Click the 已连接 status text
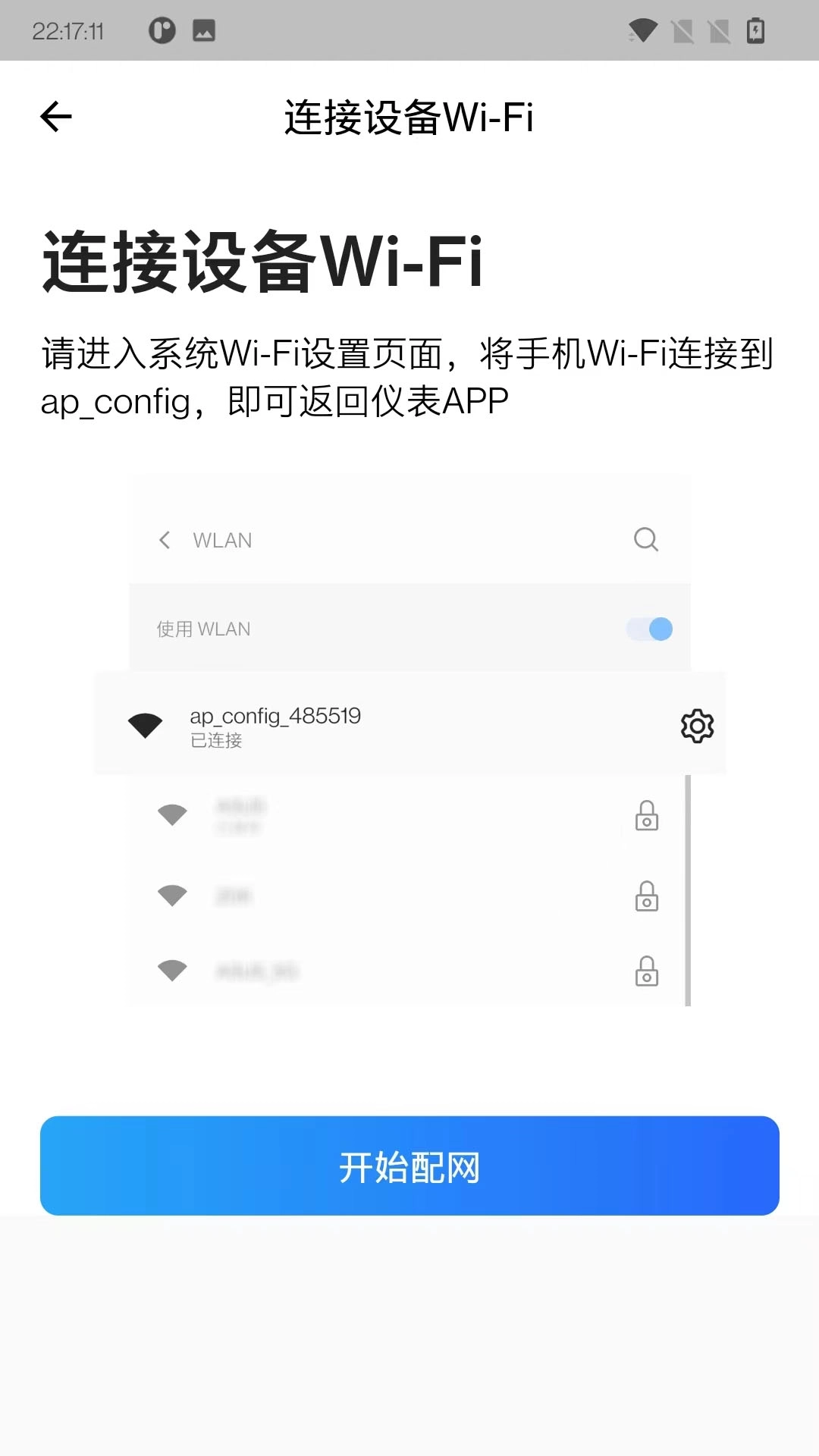819x1456 pixels. [x=215, y=742]
